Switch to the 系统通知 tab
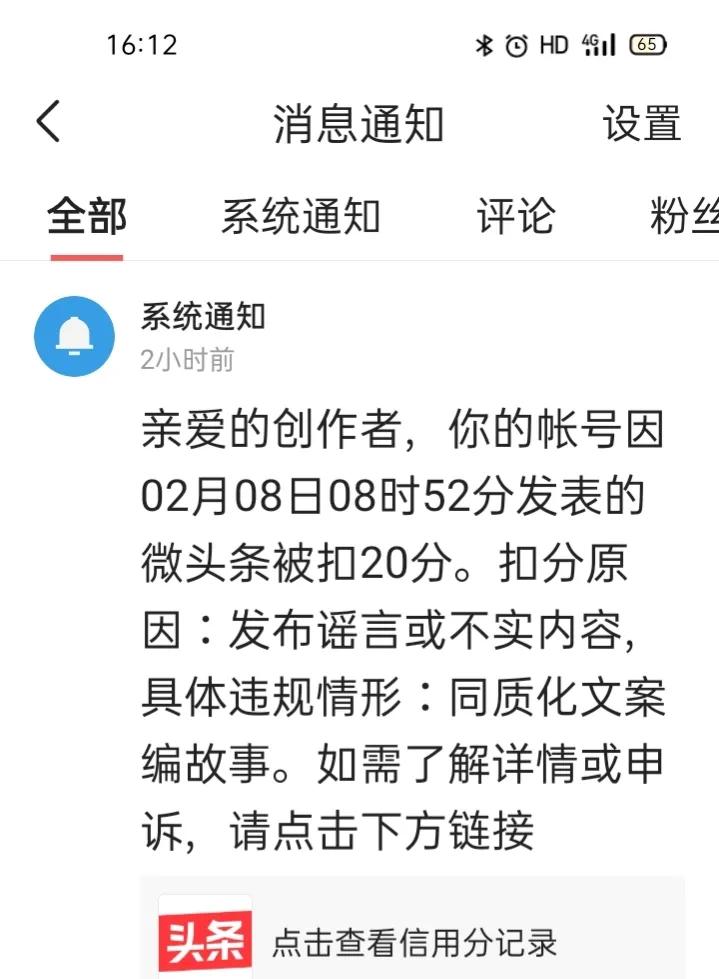719x979 pixels. (x=300, y=217)
